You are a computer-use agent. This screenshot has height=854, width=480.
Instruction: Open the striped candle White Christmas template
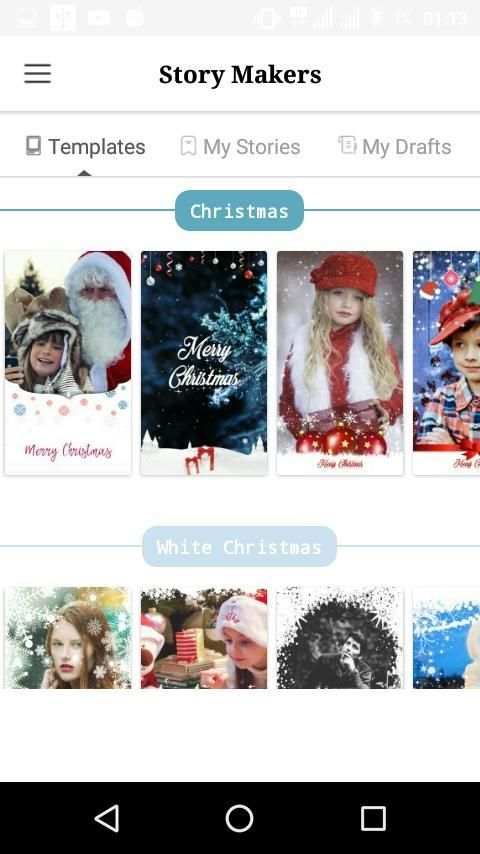click(204, 638)
